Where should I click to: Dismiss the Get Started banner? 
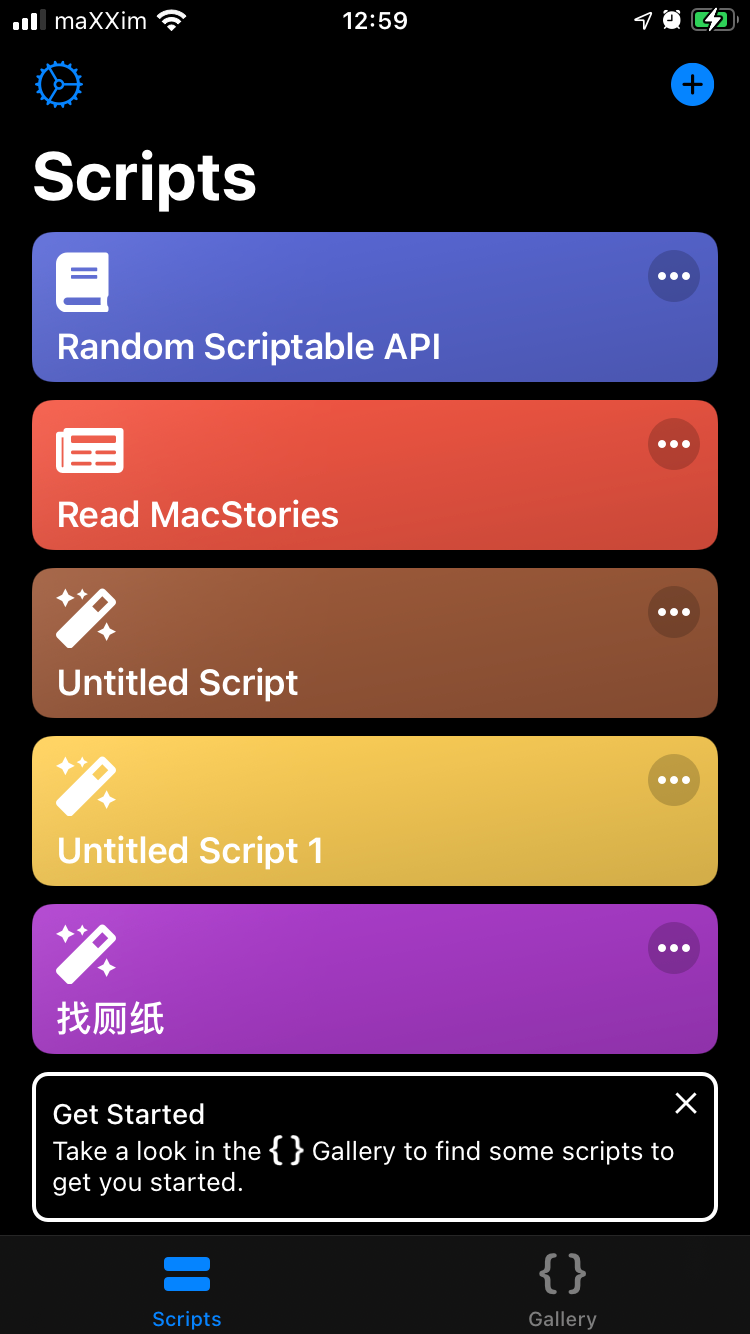[x=686, y=1103]
